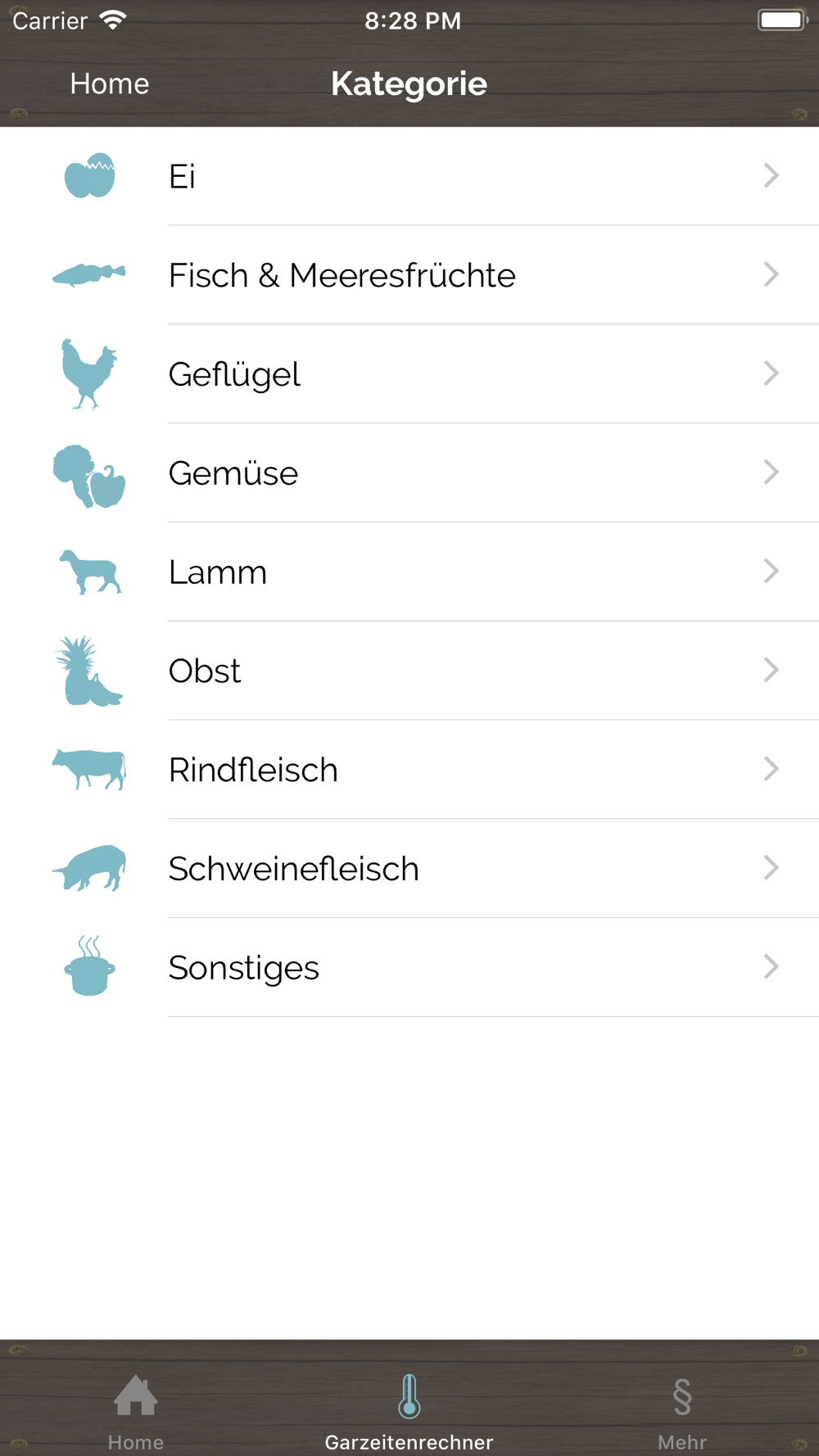This screenshot has width=819, height=1456.
Task: Open the Sonstiges category
Action: (x=409, y=968)
